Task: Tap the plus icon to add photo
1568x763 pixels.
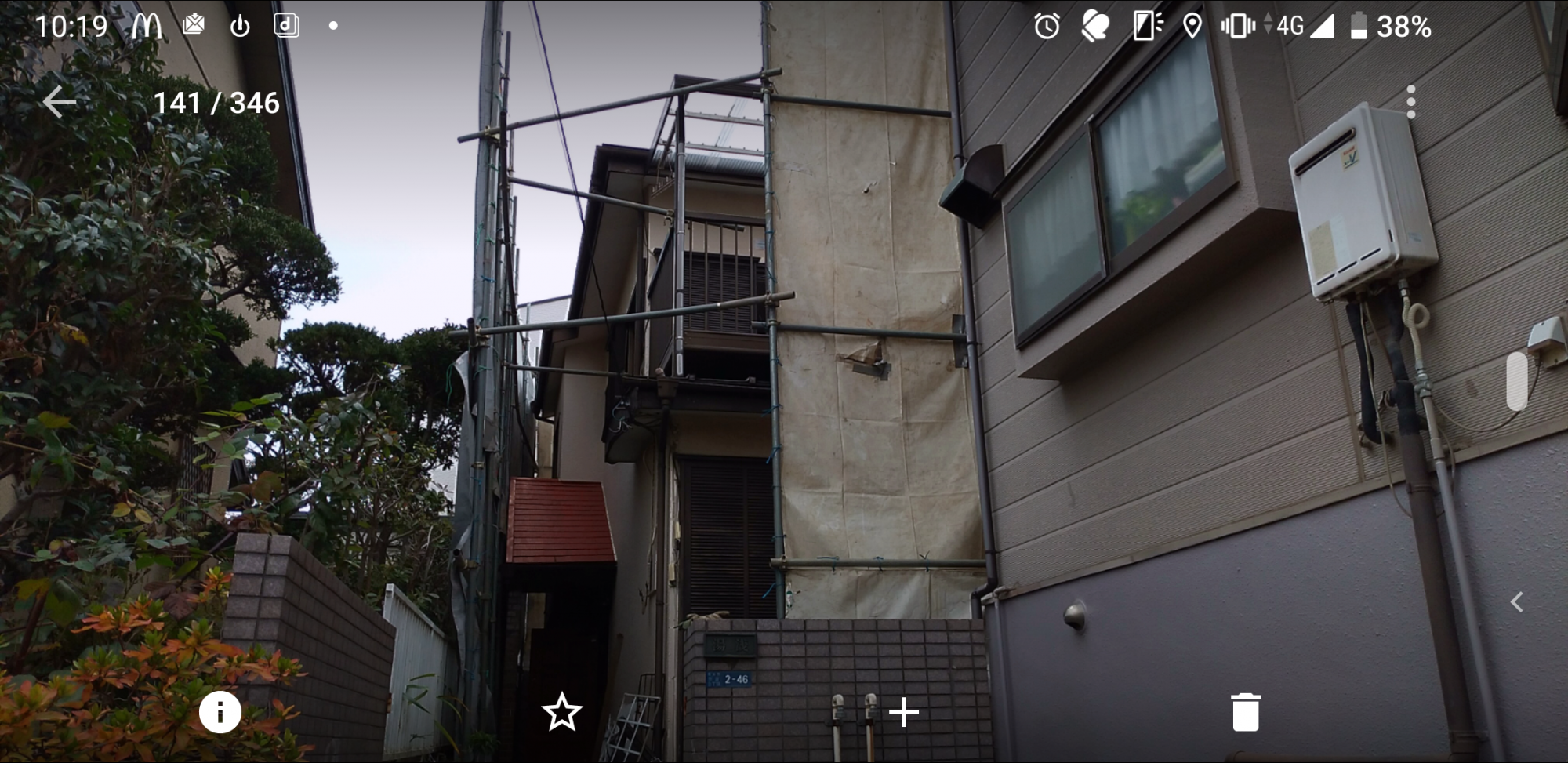Action: (x=903, y=712)
